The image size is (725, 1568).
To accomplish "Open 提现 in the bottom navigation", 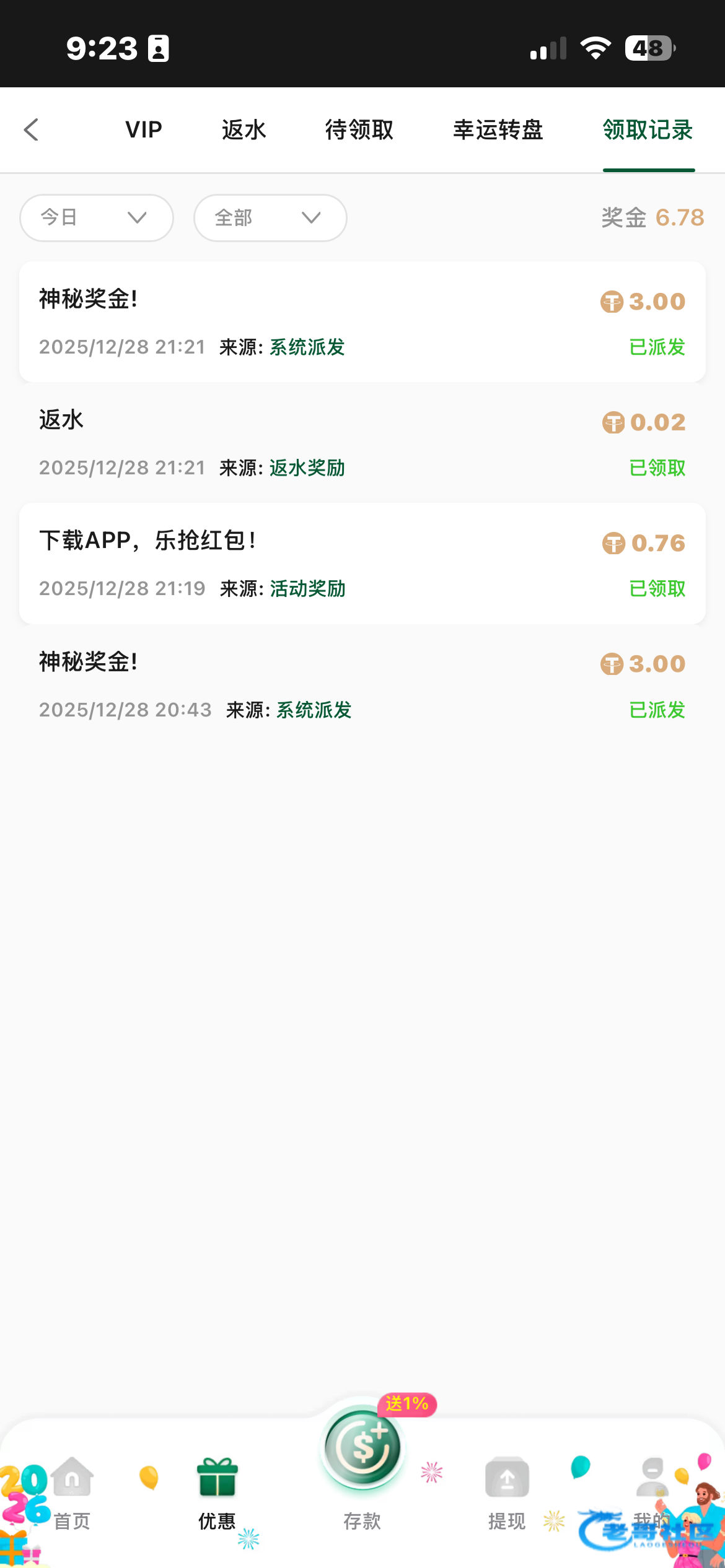I will click(x=507, y=1494).
